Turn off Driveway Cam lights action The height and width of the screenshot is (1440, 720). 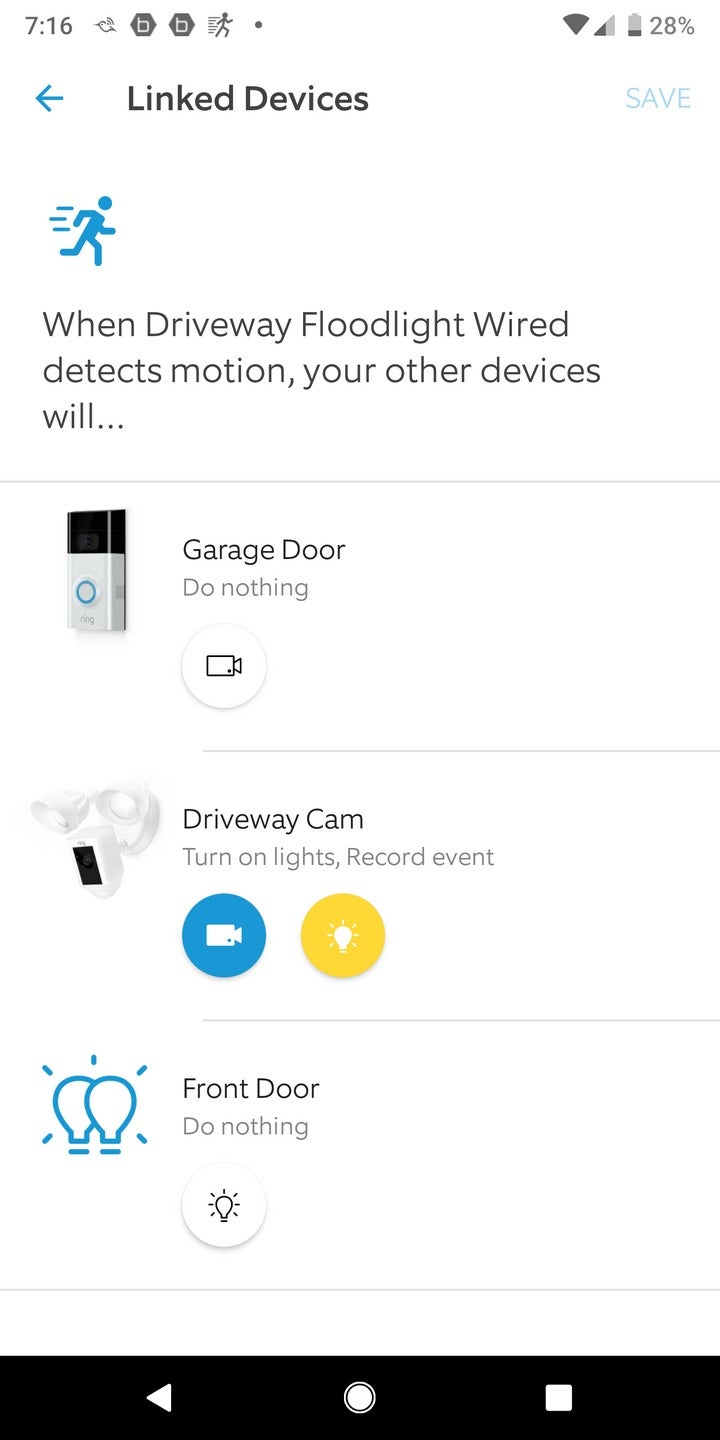tap(343, 935)
